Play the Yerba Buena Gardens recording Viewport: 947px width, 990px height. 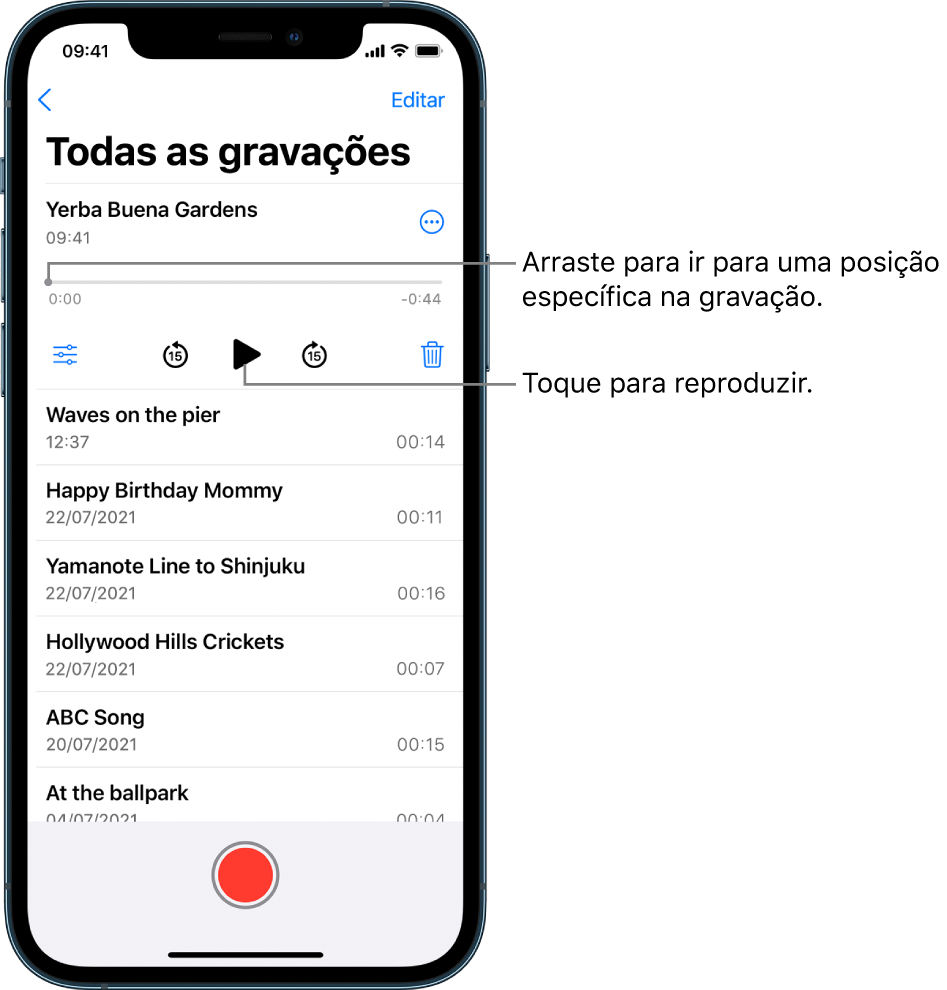[246, 355]
